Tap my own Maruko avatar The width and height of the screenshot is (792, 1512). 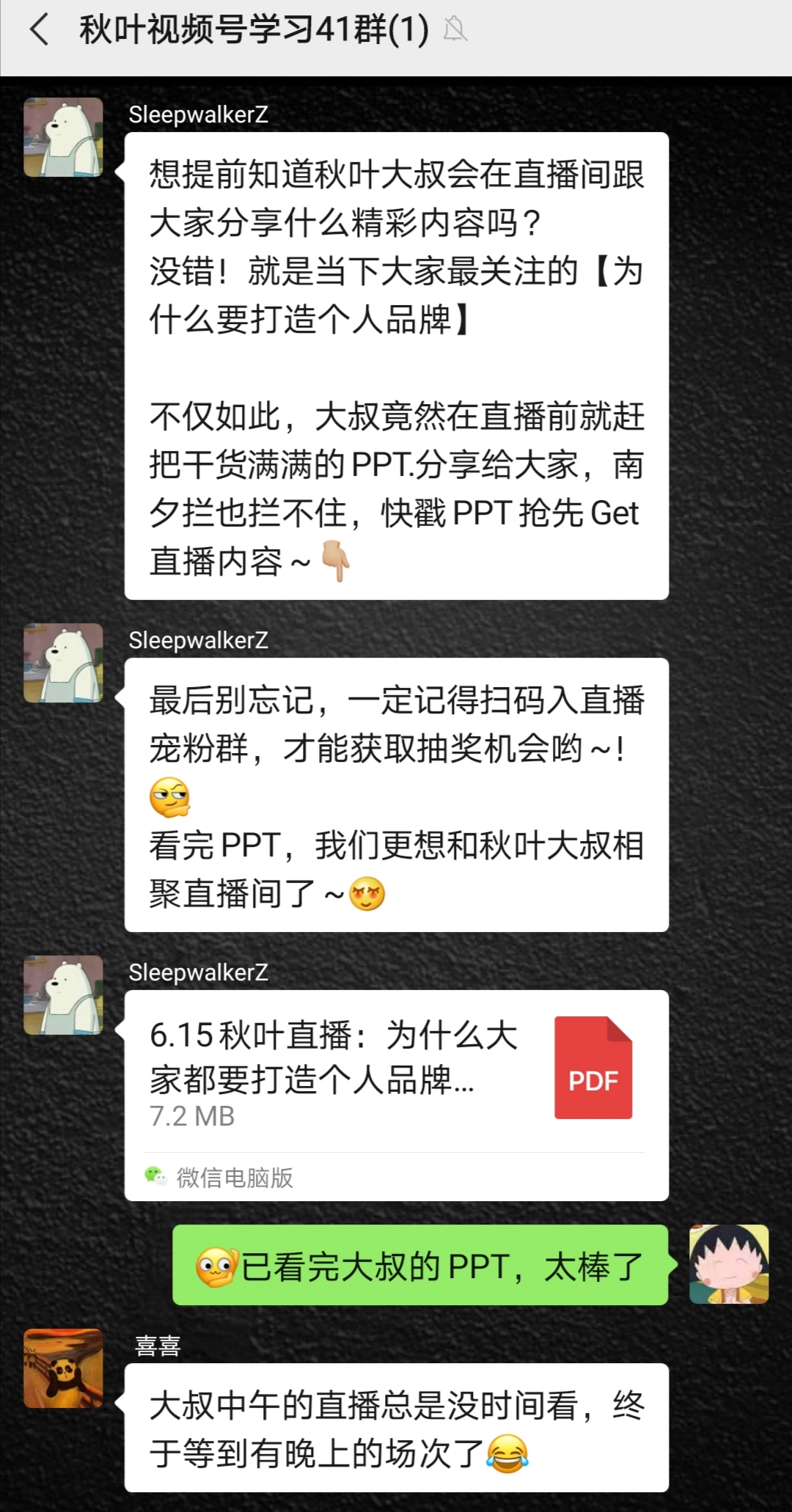[x=729, y=1264]
